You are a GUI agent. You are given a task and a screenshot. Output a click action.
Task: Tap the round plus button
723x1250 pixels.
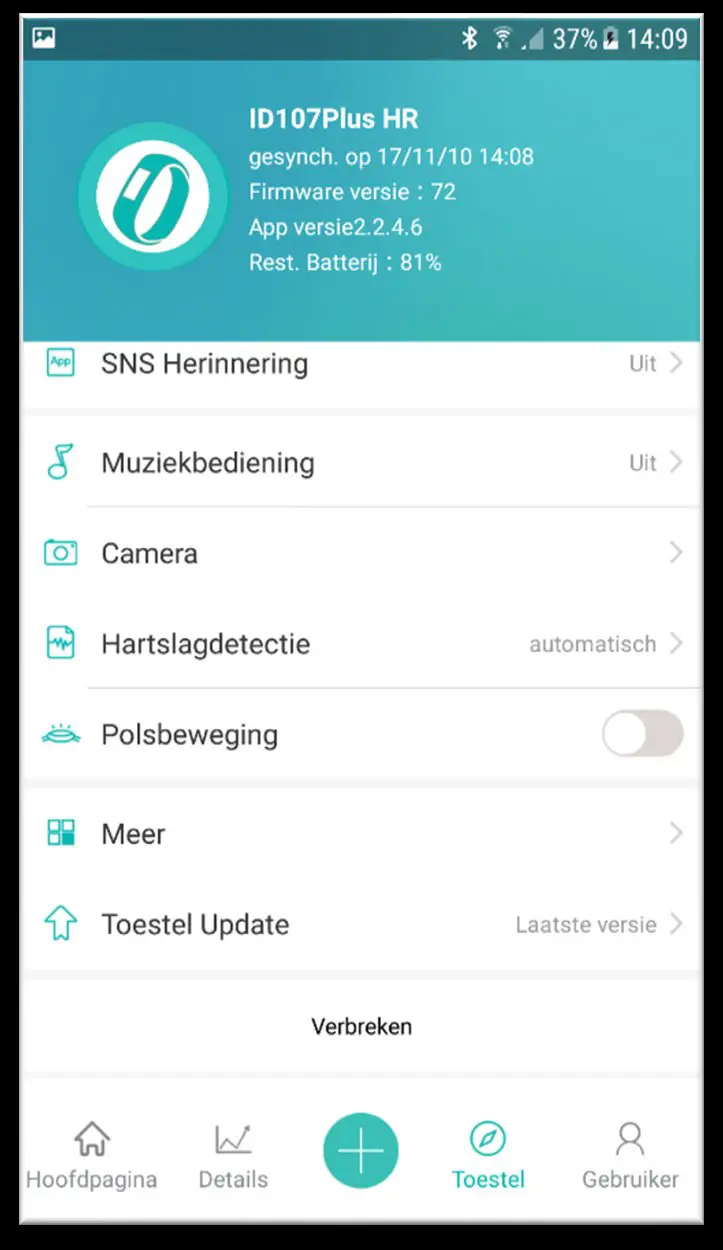tap(361, 1151)
